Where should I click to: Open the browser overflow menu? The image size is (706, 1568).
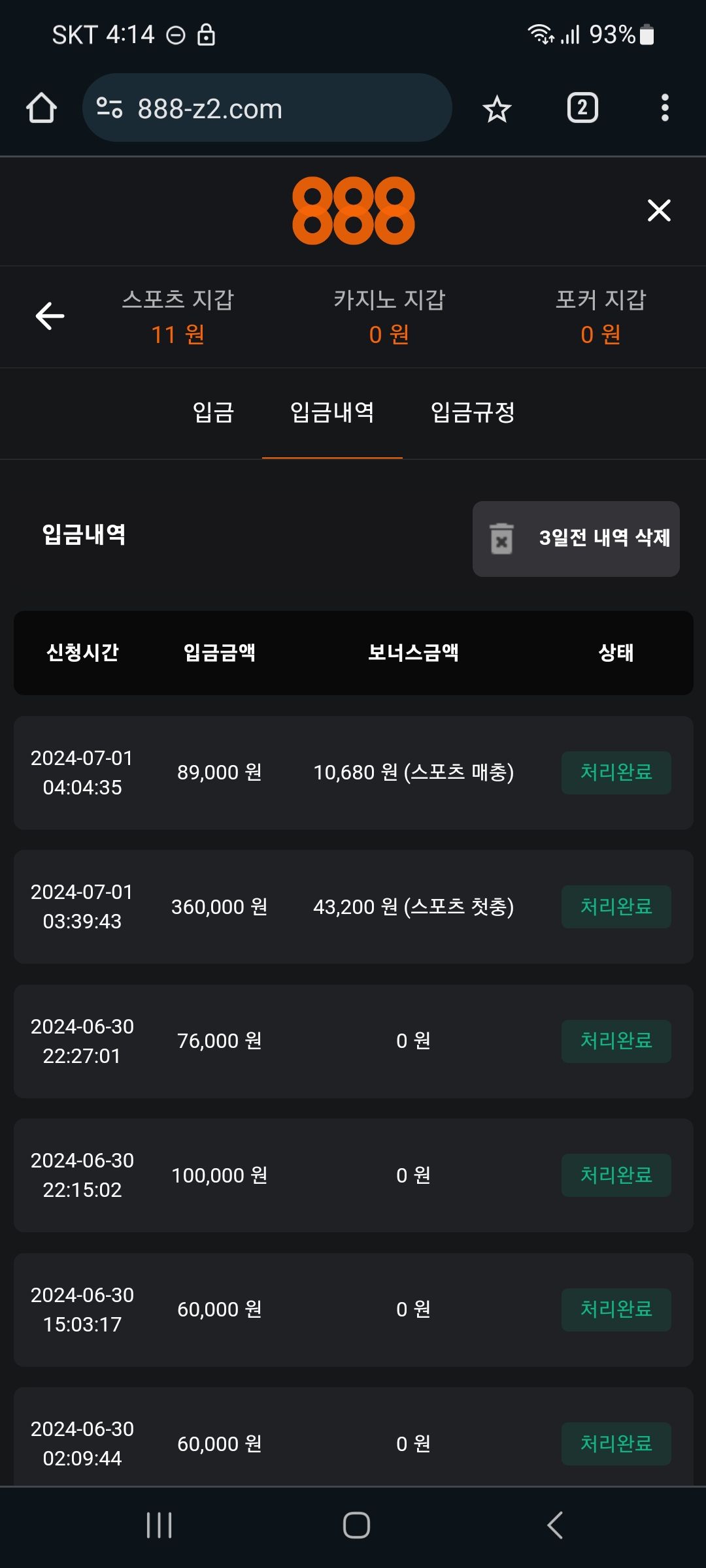pyautogui.click(x=665, y=108)
